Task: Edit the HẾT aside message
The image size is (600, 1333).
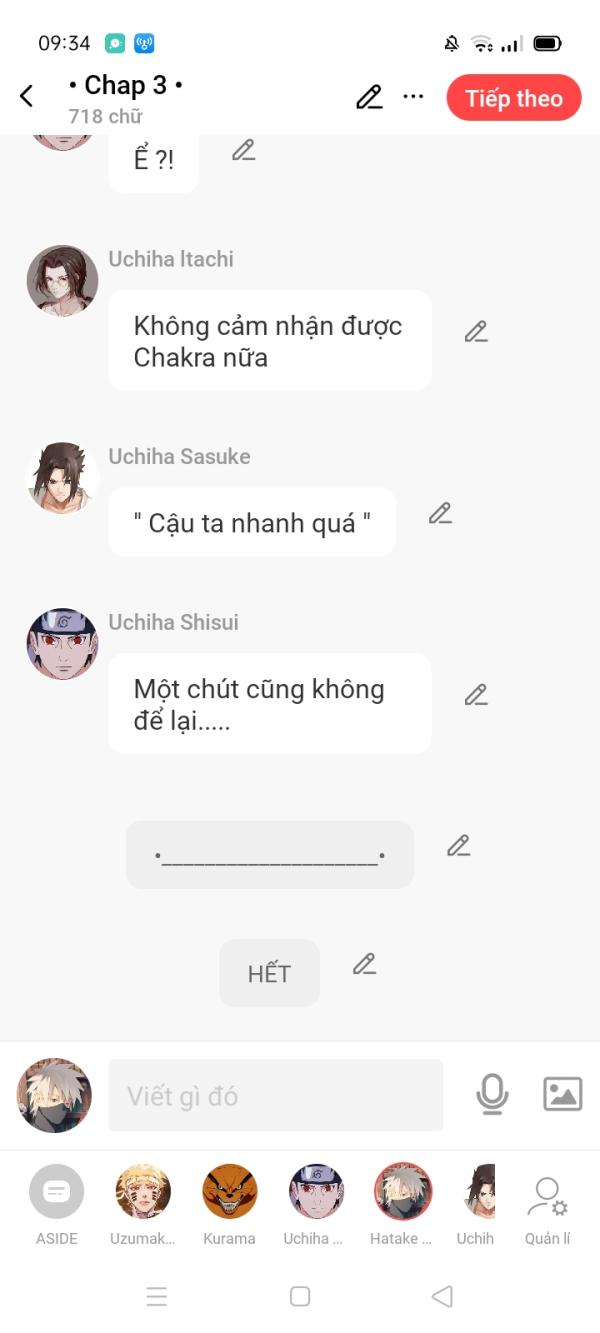Action: tap(364, 965)
